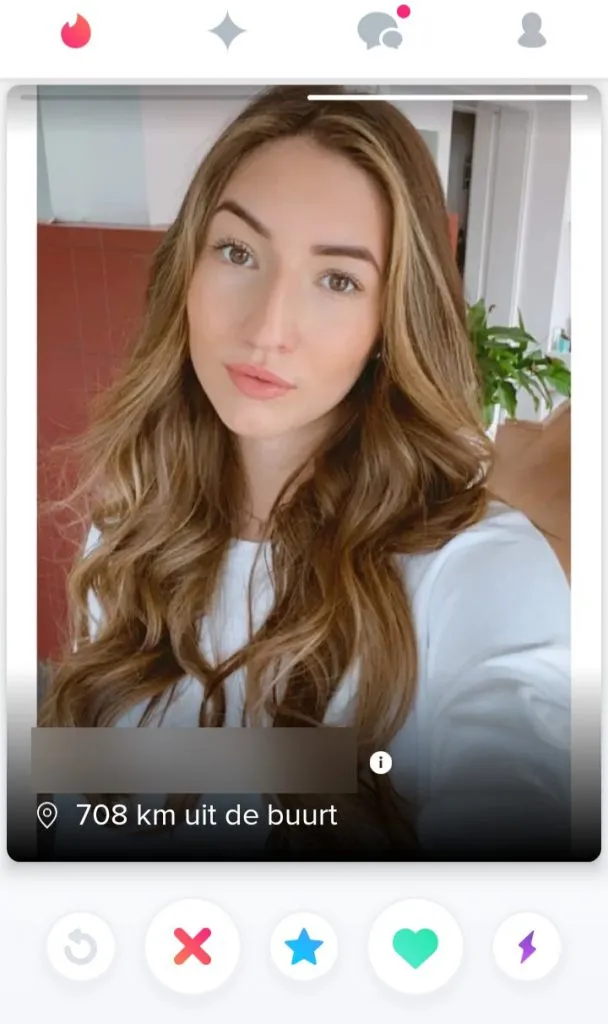Like this profile with the heart
This screenshot has height=1024, width=608.
(415, 946)
